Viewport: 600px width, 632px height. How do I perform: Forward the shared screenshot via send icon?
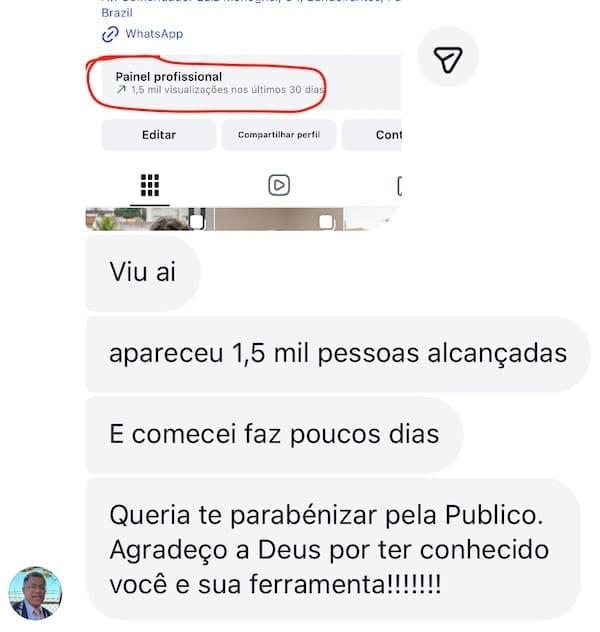[448, 61]
